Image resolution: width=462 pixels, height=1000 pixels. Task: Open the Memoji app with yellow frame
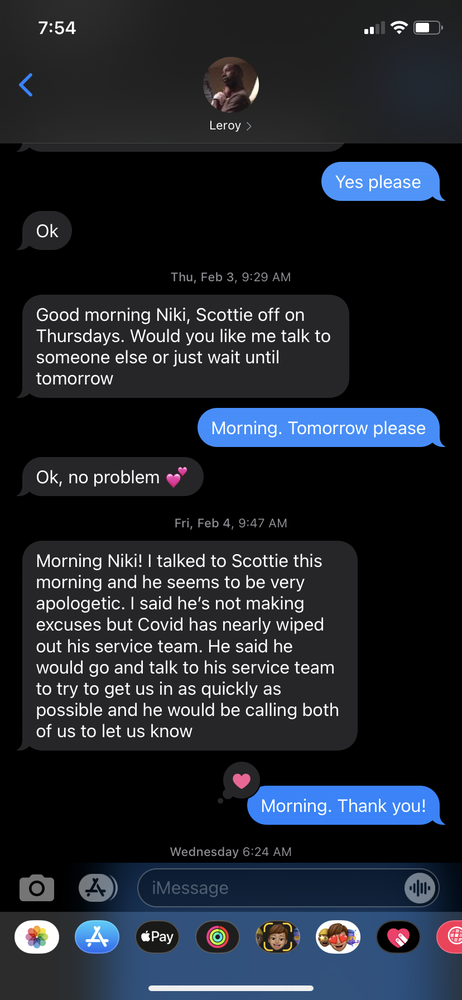278,937
